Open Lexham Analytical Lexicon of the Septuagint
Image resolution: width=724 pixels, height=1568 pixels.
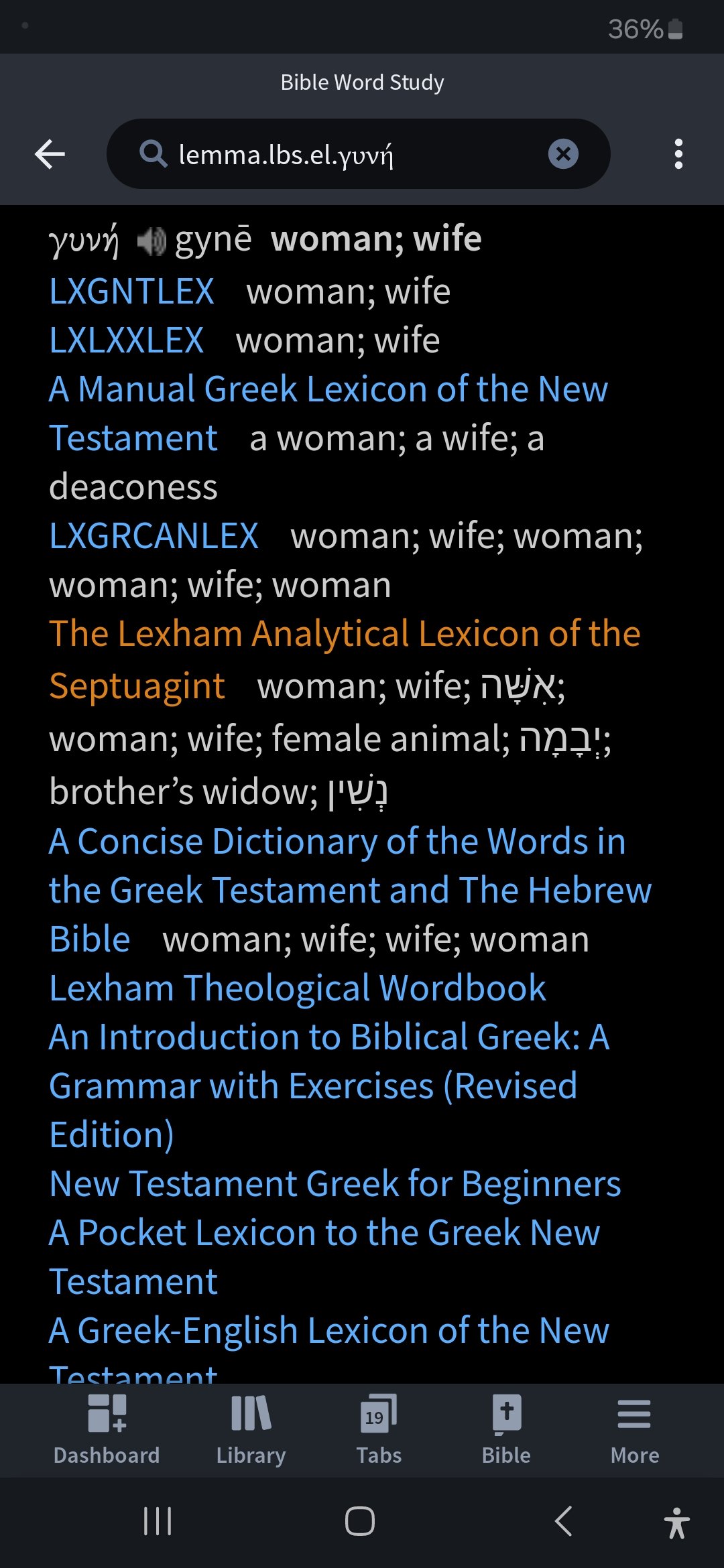(x=345, y=635)
